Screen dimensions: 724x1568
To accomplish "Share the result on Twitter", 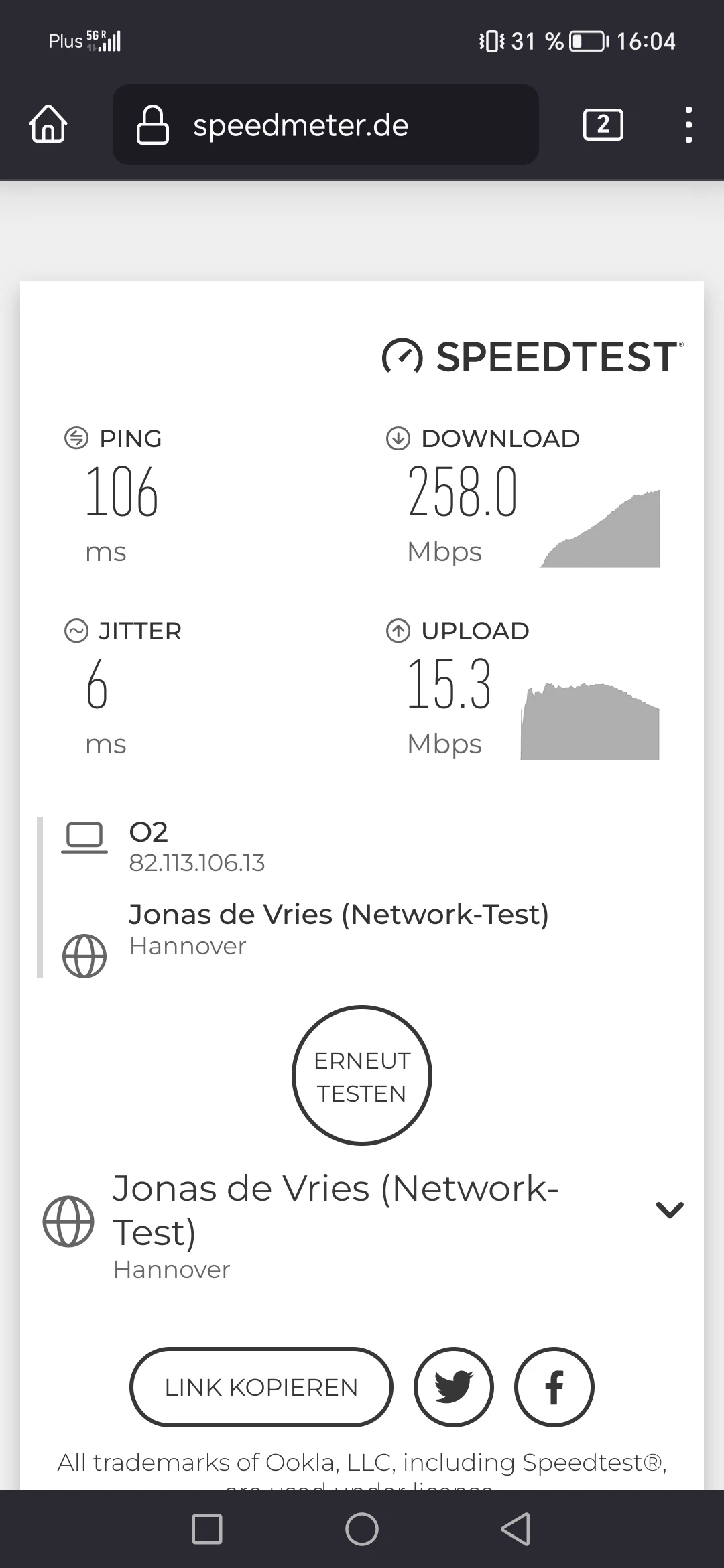I will tap(454, 1387).
